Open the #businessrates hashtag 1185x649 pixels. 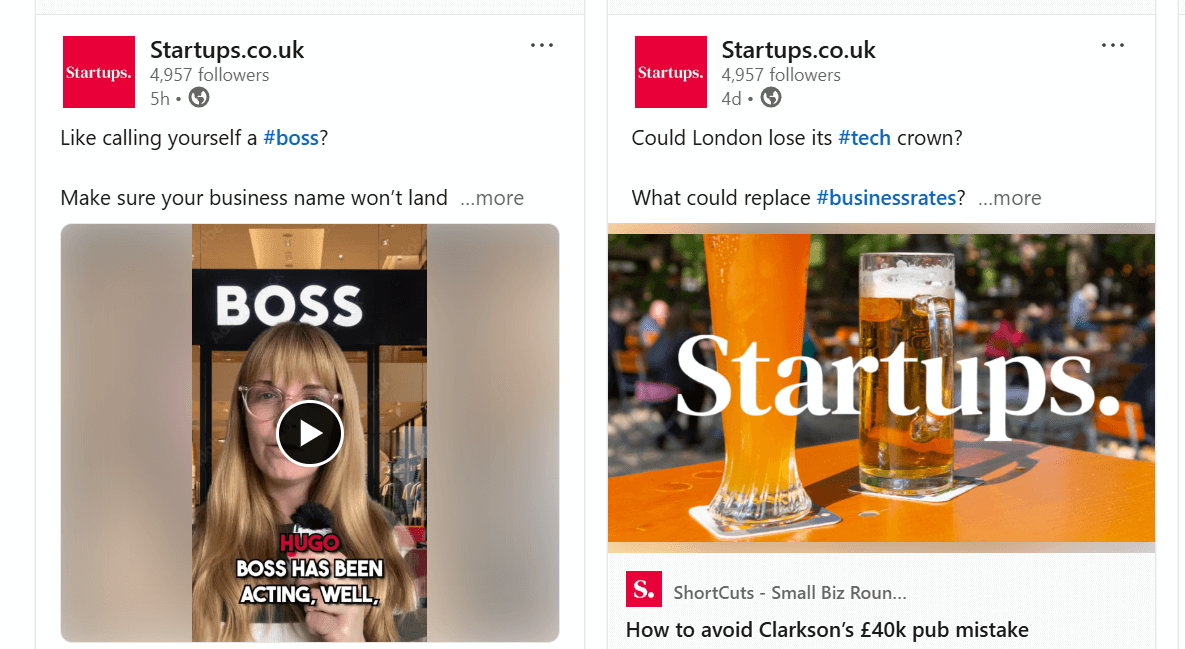[886, 198]
